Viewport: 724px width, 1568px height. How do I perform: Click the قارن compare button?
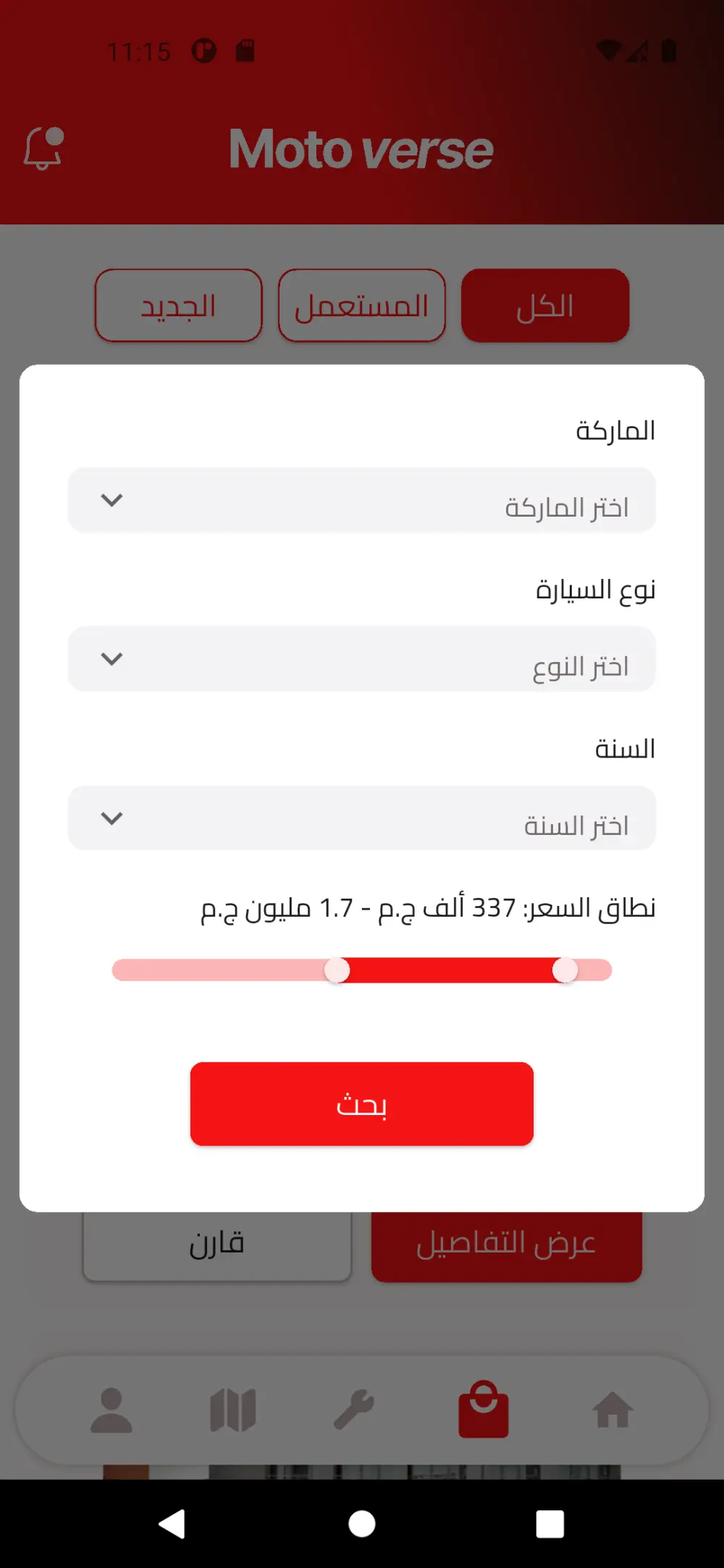pyautogui.click(x=217, y=1243)
